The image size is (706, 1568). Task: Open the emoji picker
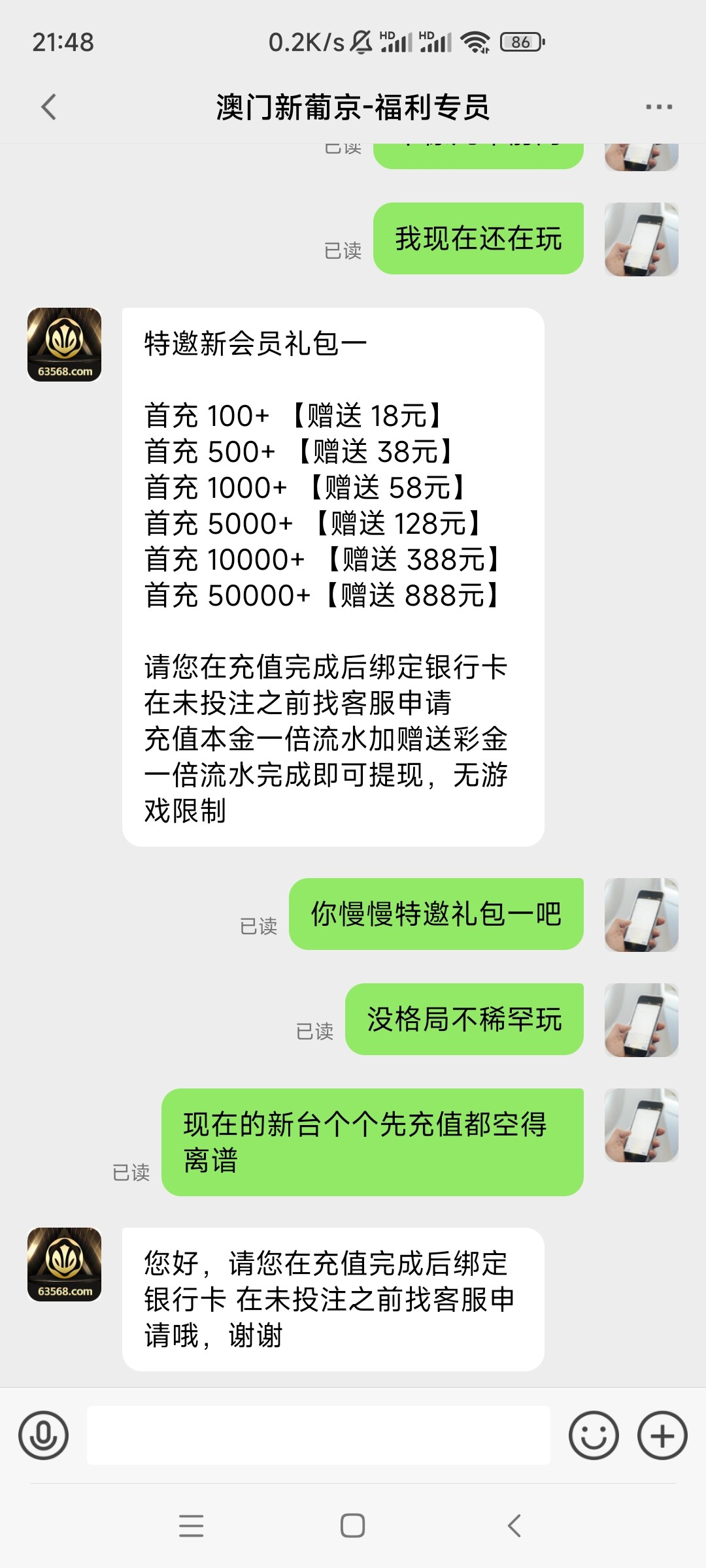click(x=594, y=1435)
